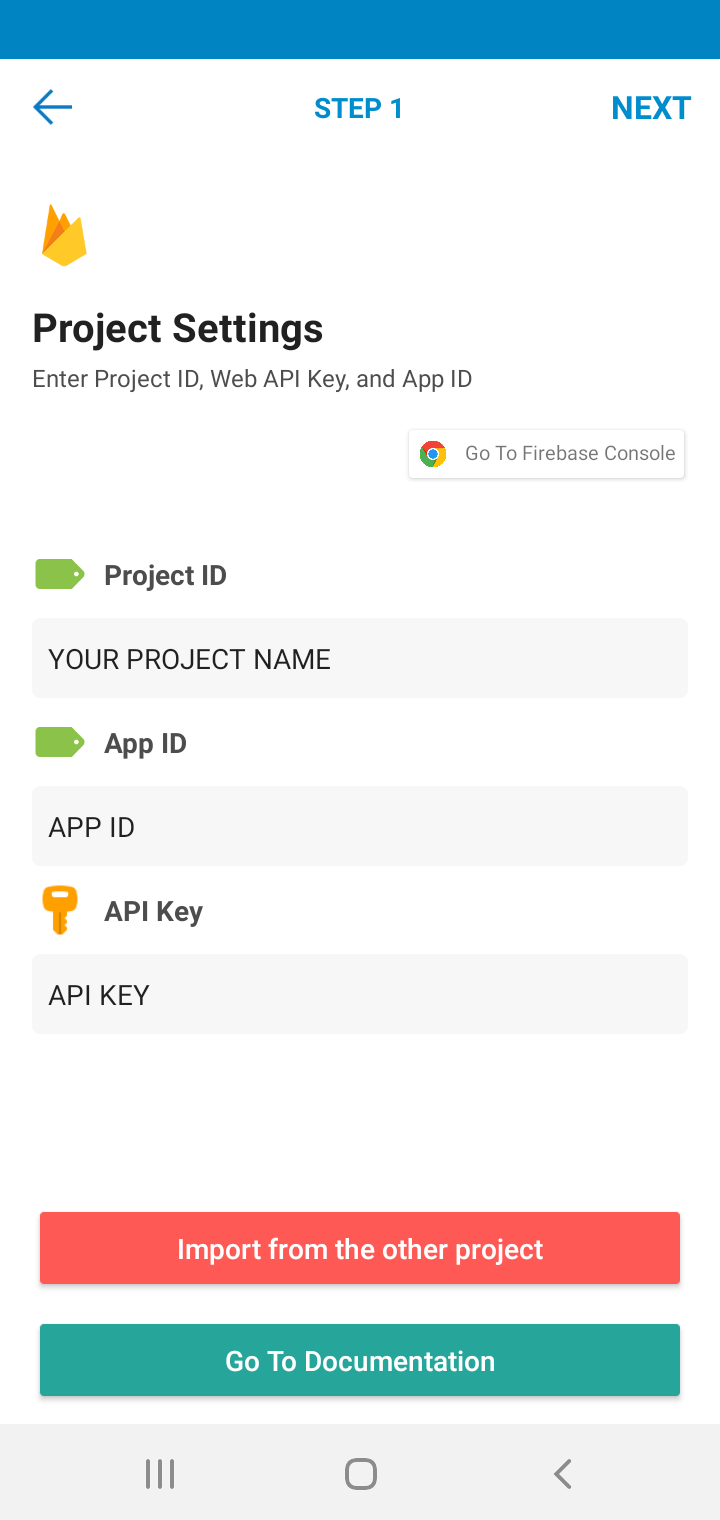Select the App ID text field

click(360, 826)
